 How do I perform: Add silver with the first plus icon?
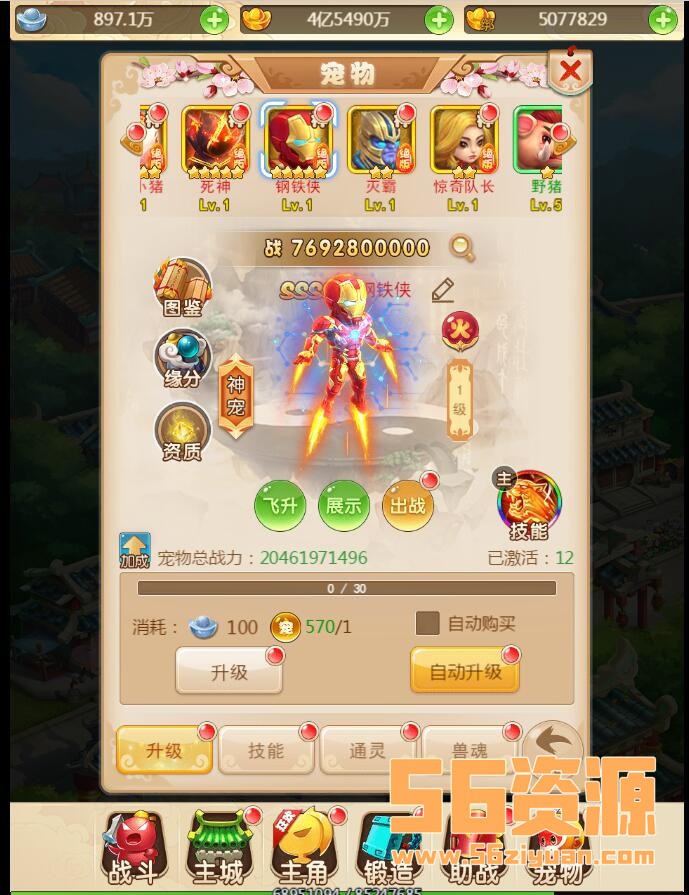coord(214,19)
